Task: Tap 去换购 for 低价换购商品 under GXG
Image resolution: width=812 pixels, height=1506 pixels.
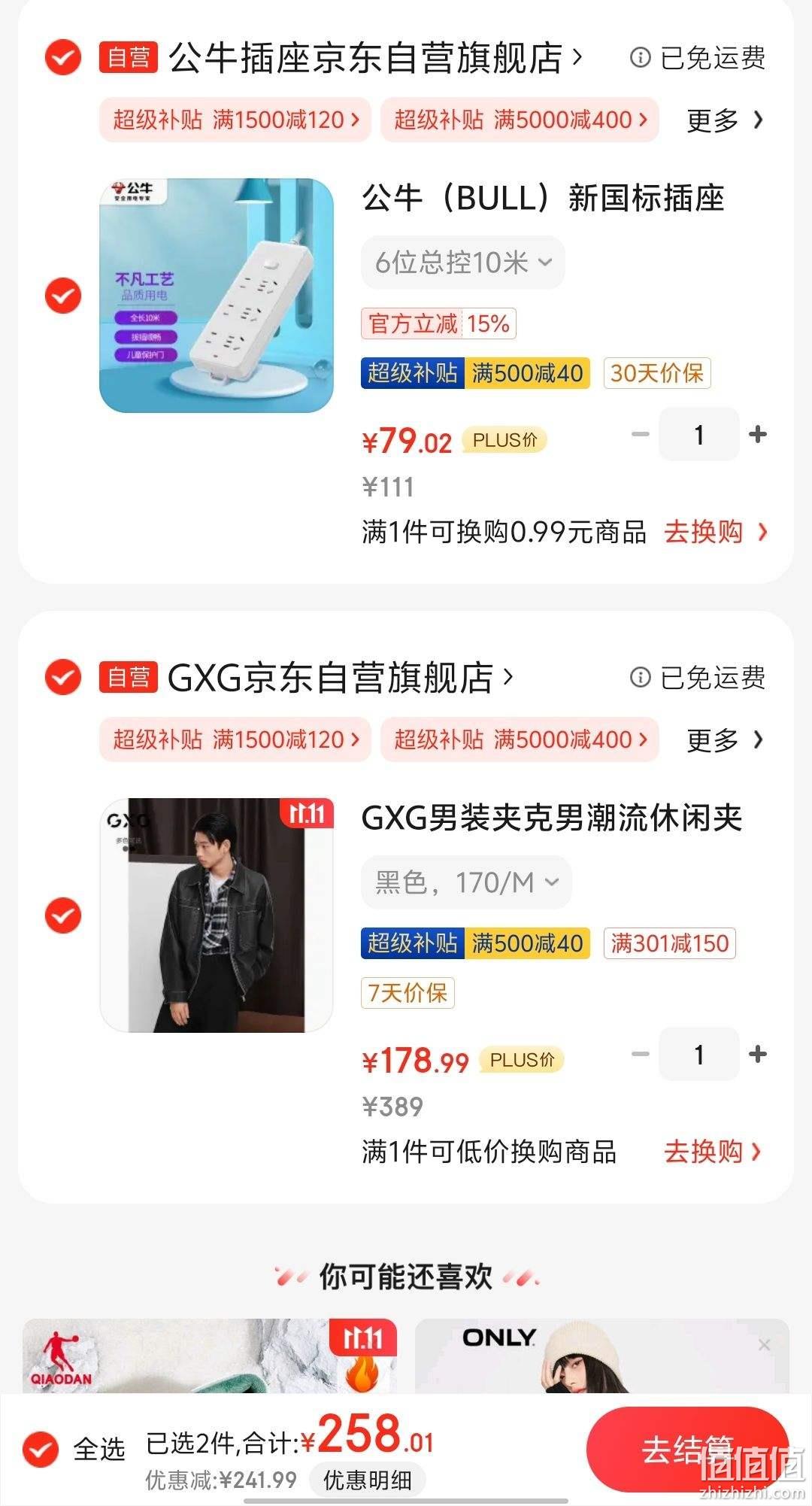Action: click(714, 1152)
